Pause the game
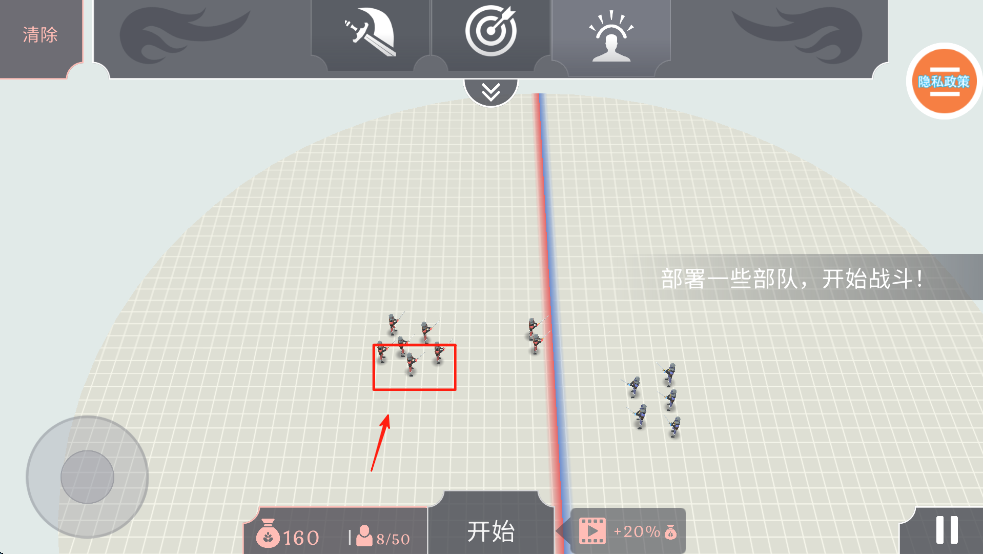The height and width of the screenshot is (554, 983). (946, 530)
